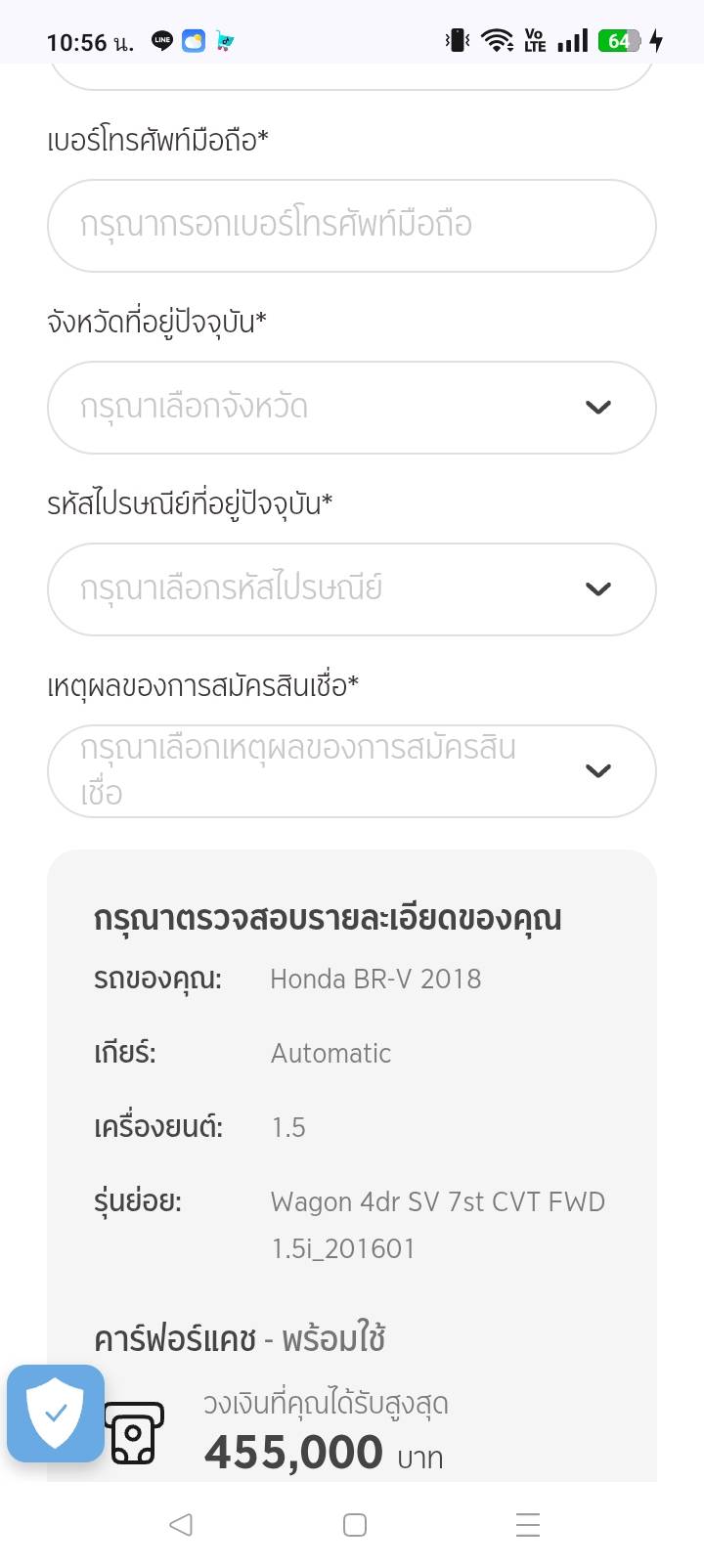The image size is (704, 1568).
Task: Tap the mobile phone number field
Action: pos(351,226)
